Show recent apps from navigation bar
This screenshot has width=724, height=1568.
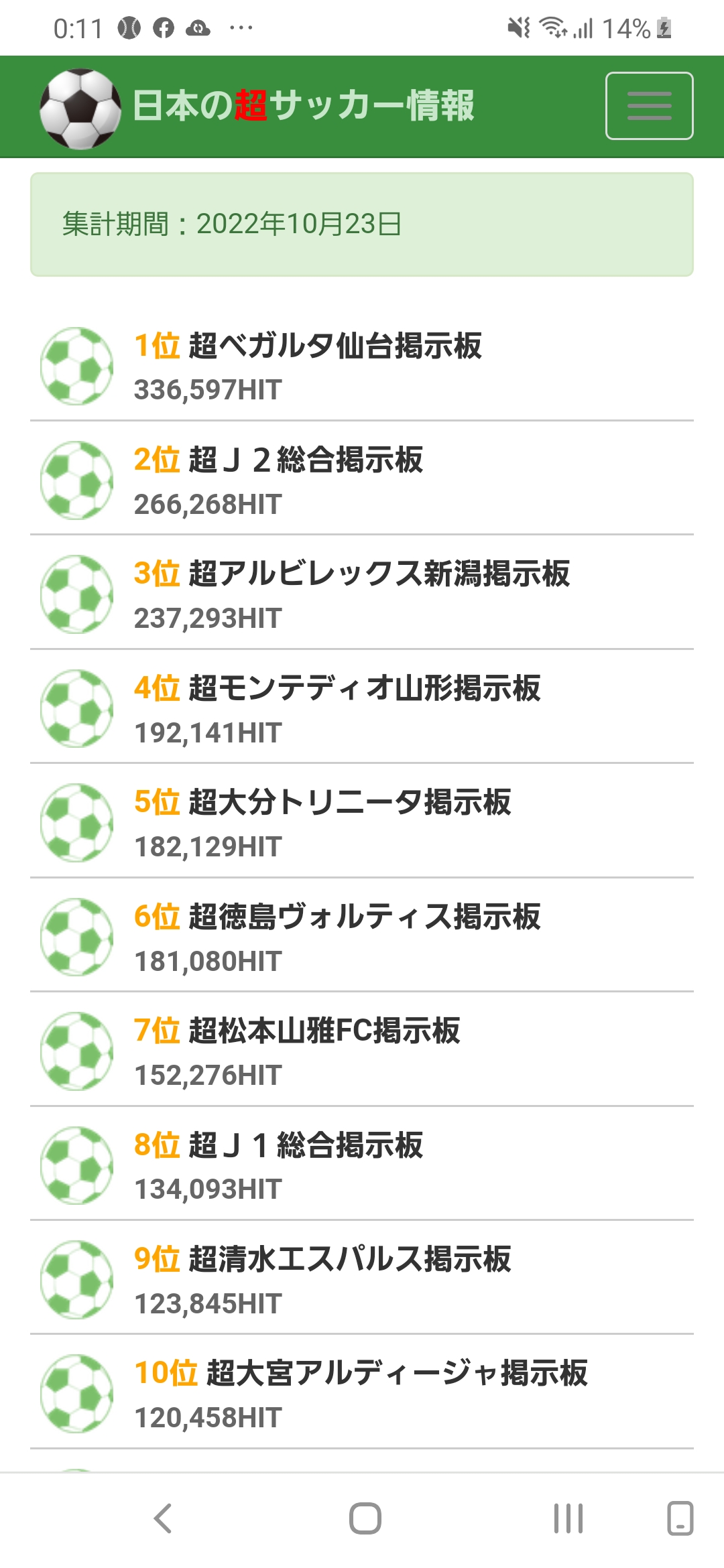[x=568, y=1518]
